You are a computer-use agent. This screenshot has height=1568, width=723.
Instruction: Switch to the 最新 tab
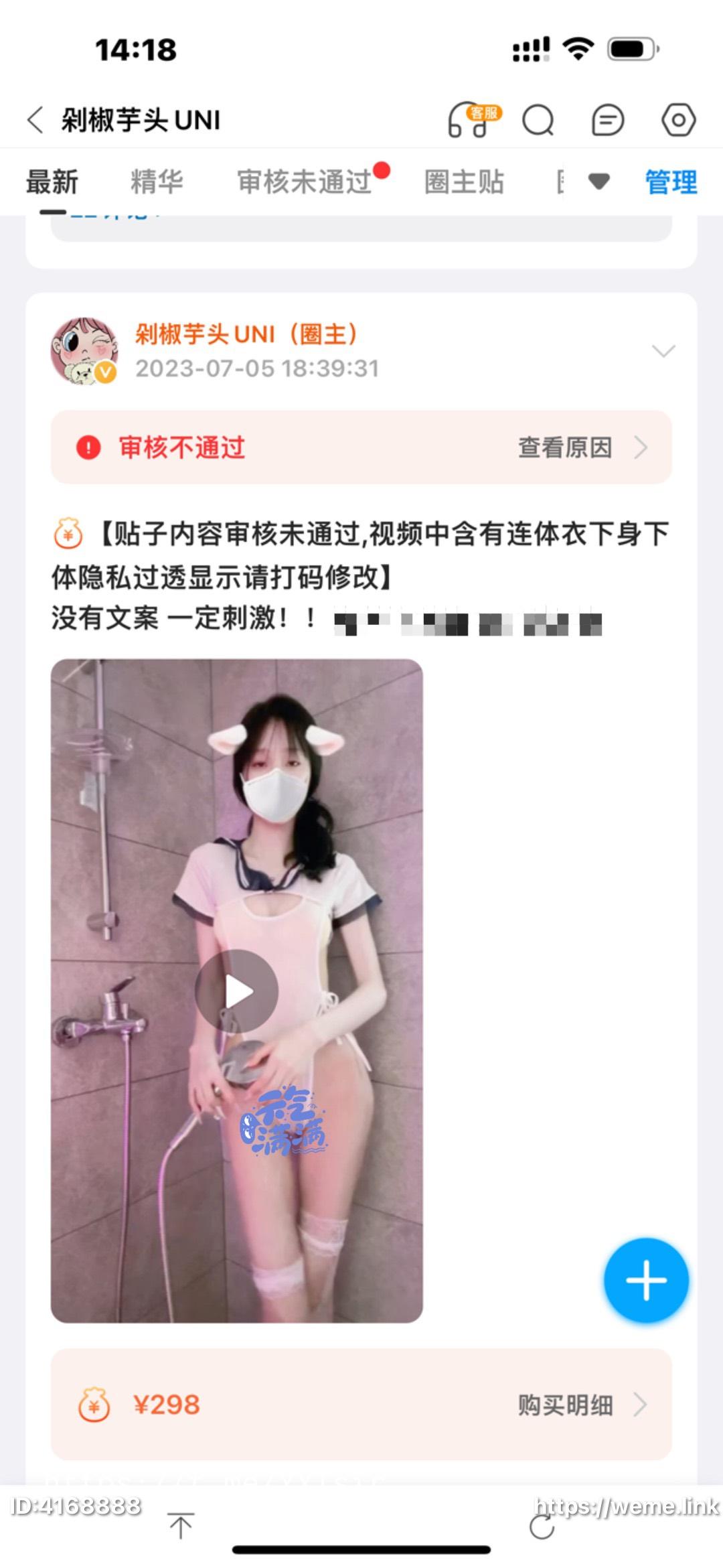click(x=52, y=182)
